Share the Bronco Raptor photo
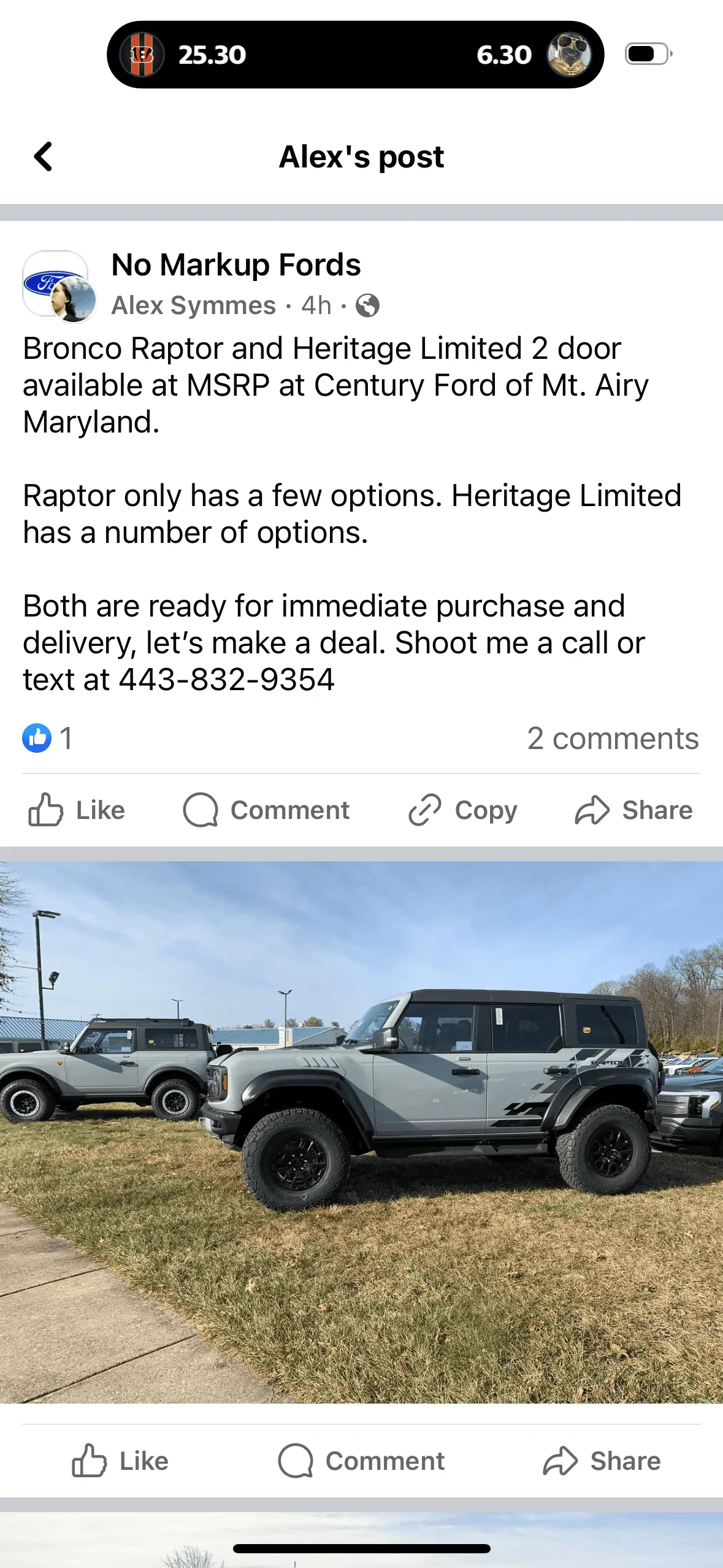 (602, 1461)
